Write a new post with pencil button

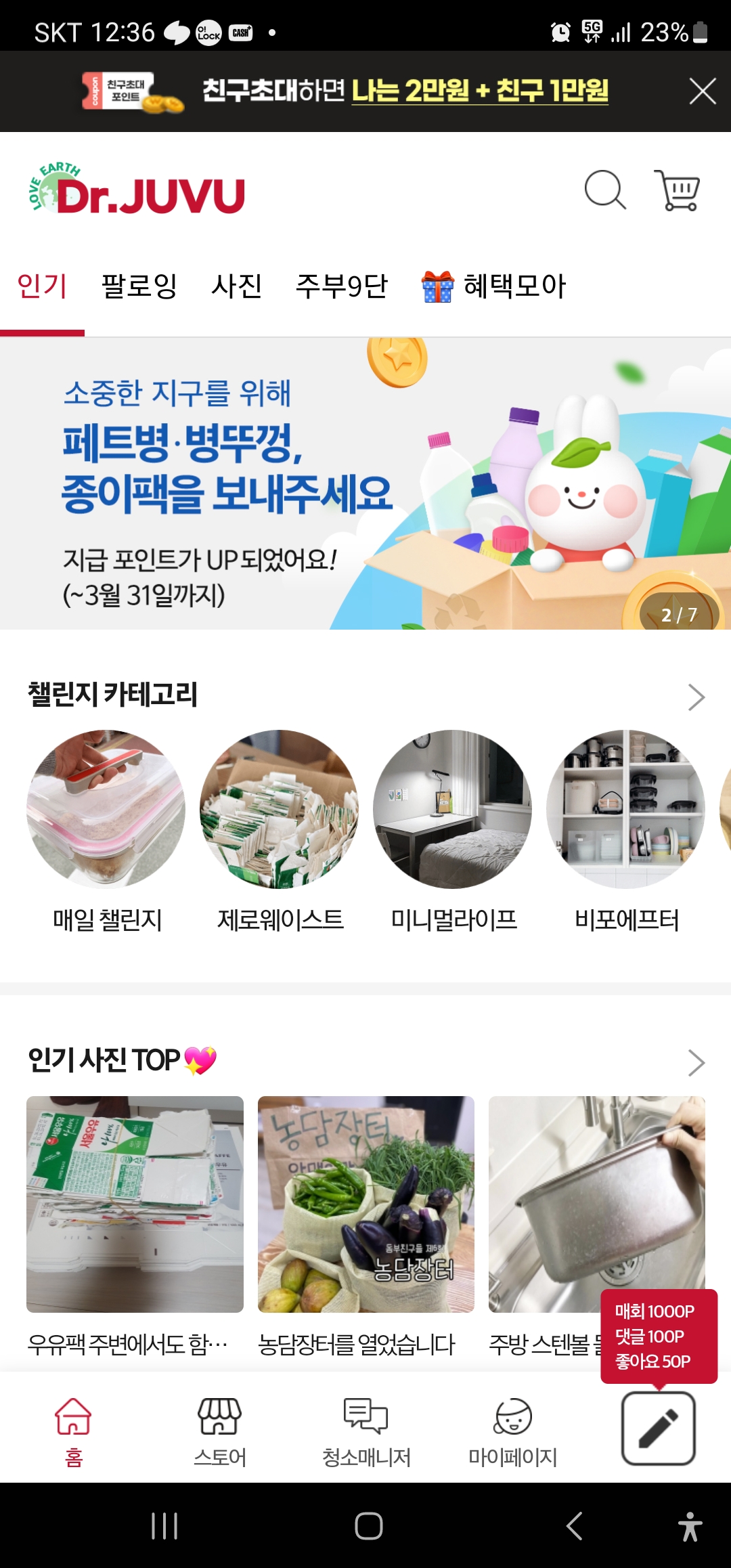point(659,1428)
